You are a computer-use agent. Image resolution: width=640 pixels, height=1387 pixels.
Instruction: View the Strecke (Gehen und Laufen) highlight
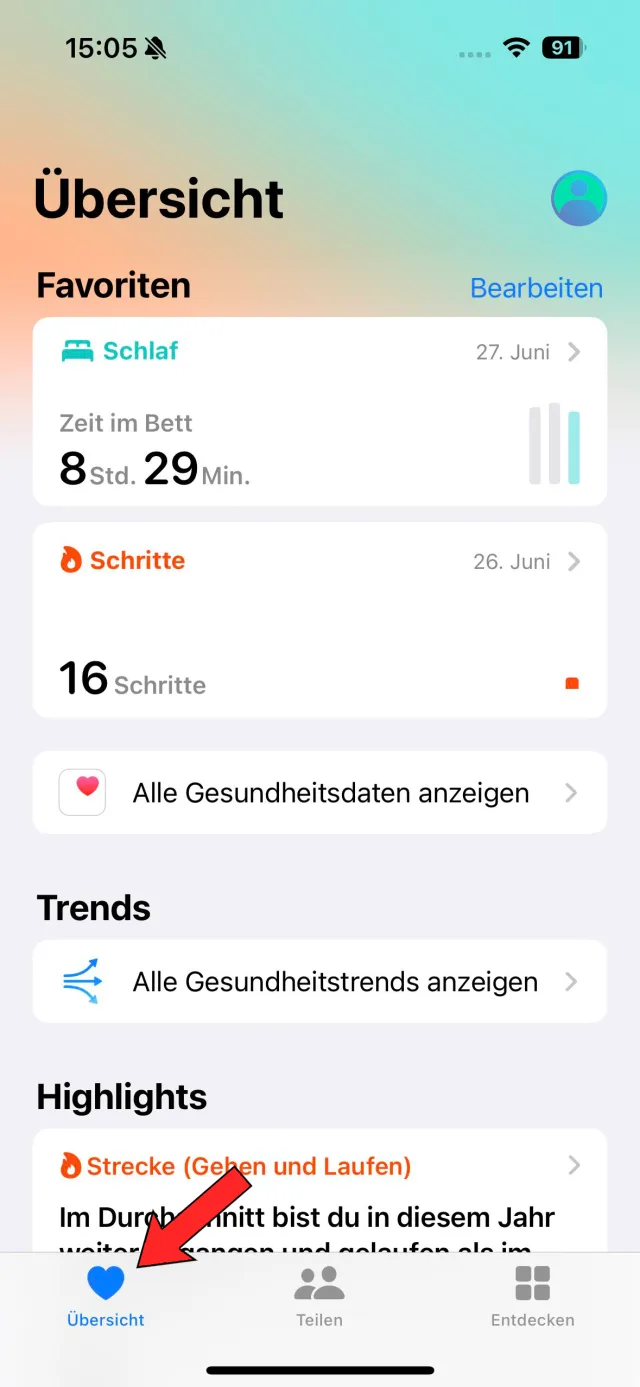click(x=319, y=1190)
